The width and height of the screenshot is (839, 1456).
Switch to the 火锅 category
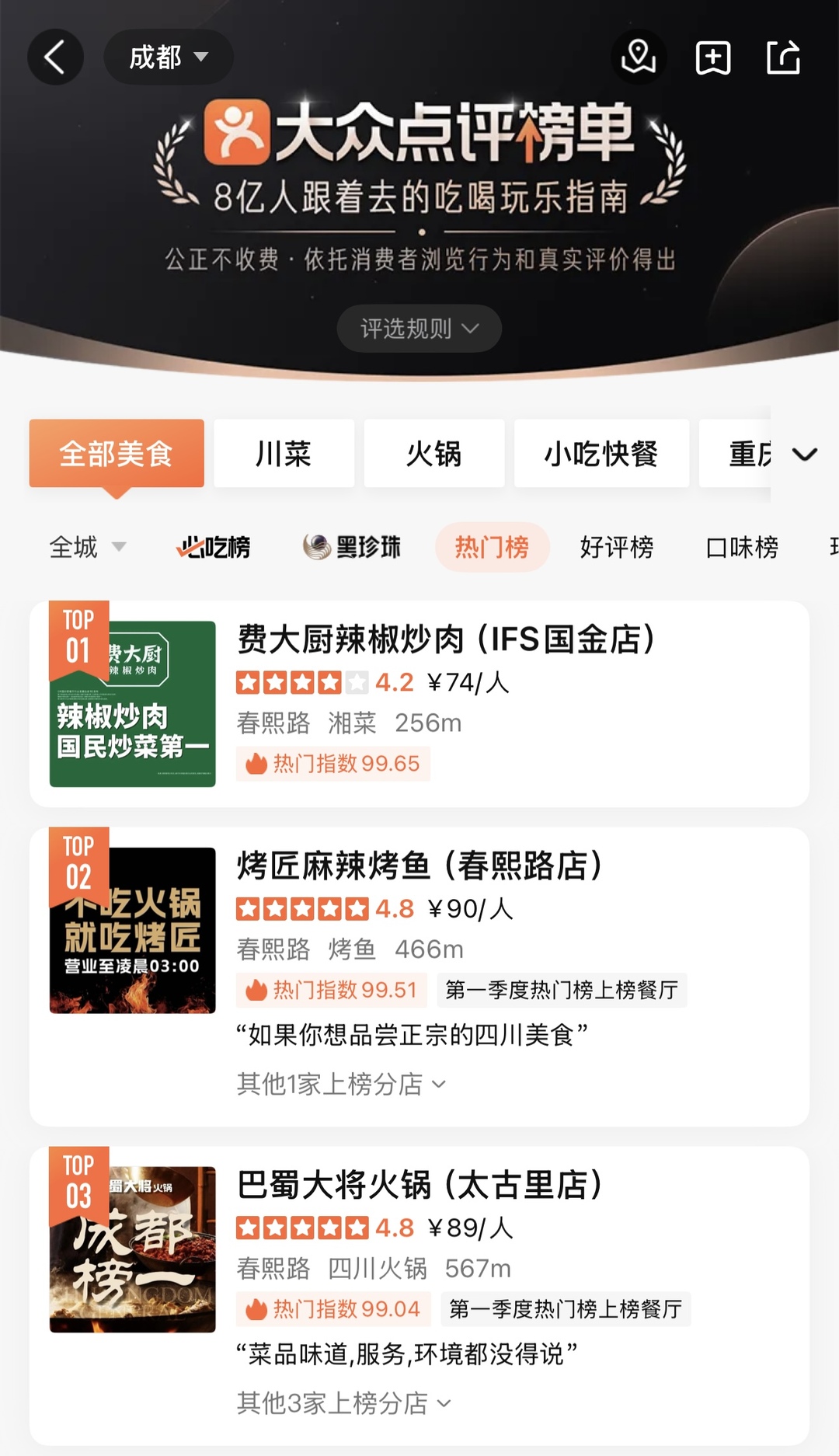(x=433, y=454)
